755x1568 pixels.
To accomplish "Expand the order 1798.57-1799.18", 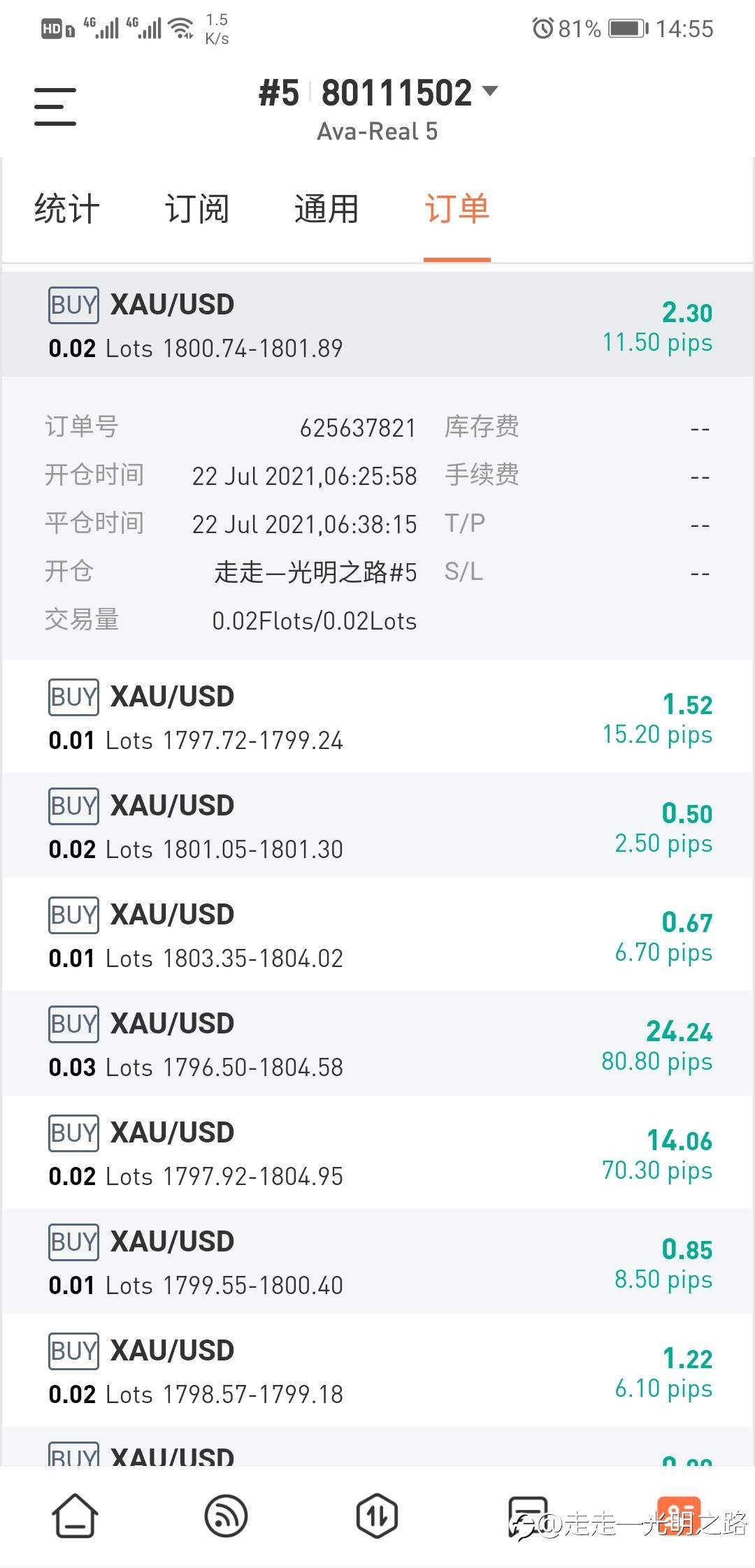I will tap(377, 1372).
